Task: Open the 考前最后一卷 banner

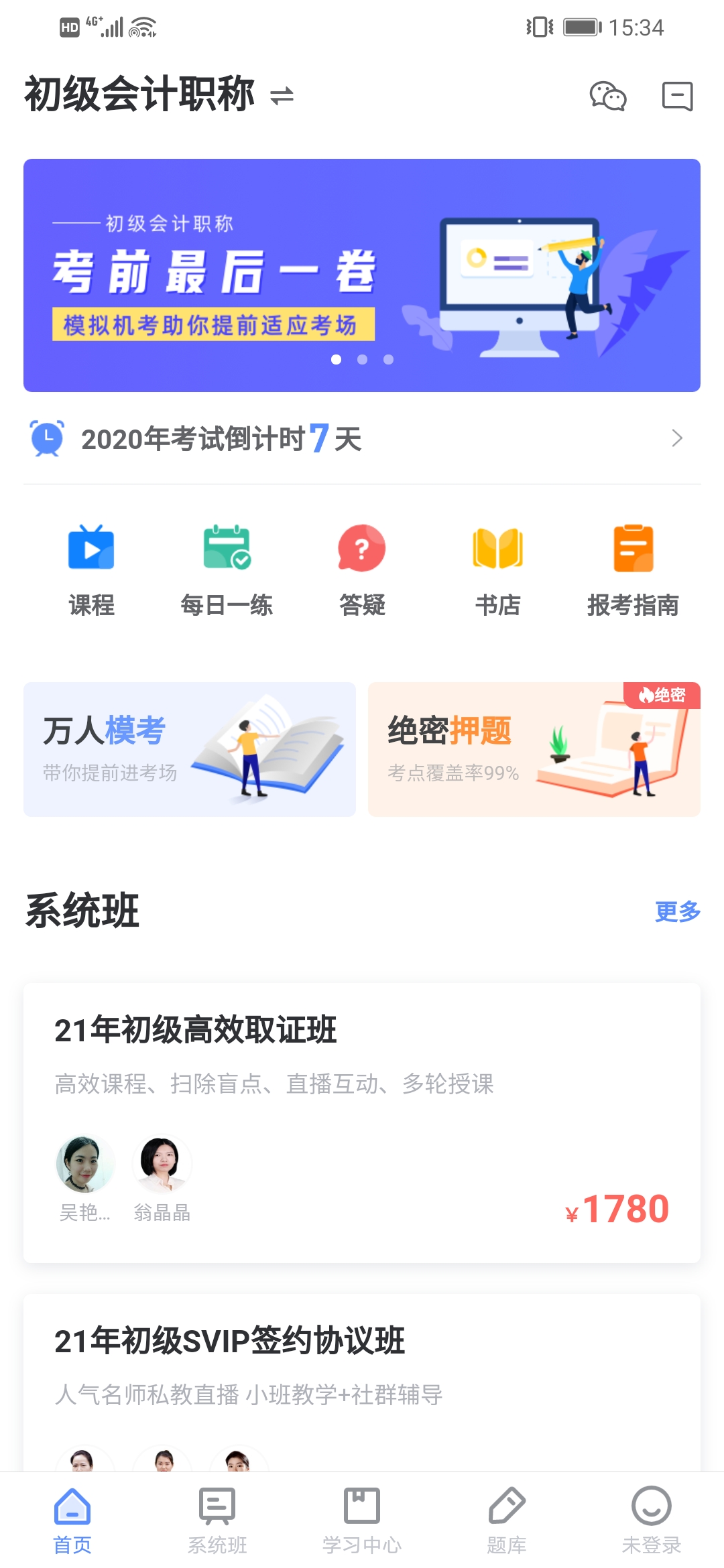Action: click(x=362, y=275)
